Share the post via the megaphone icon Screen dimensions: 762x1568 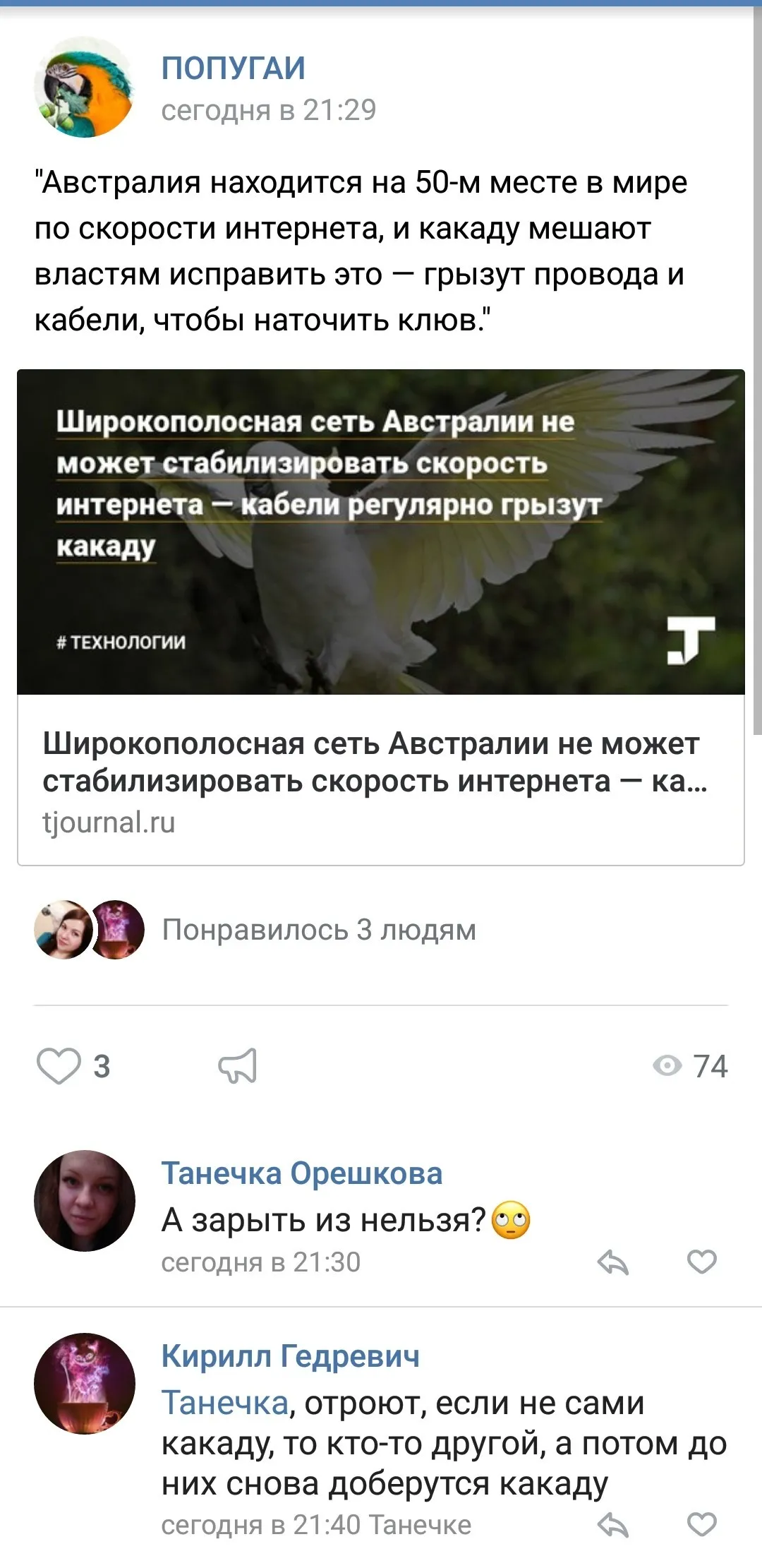(238, 1066)
